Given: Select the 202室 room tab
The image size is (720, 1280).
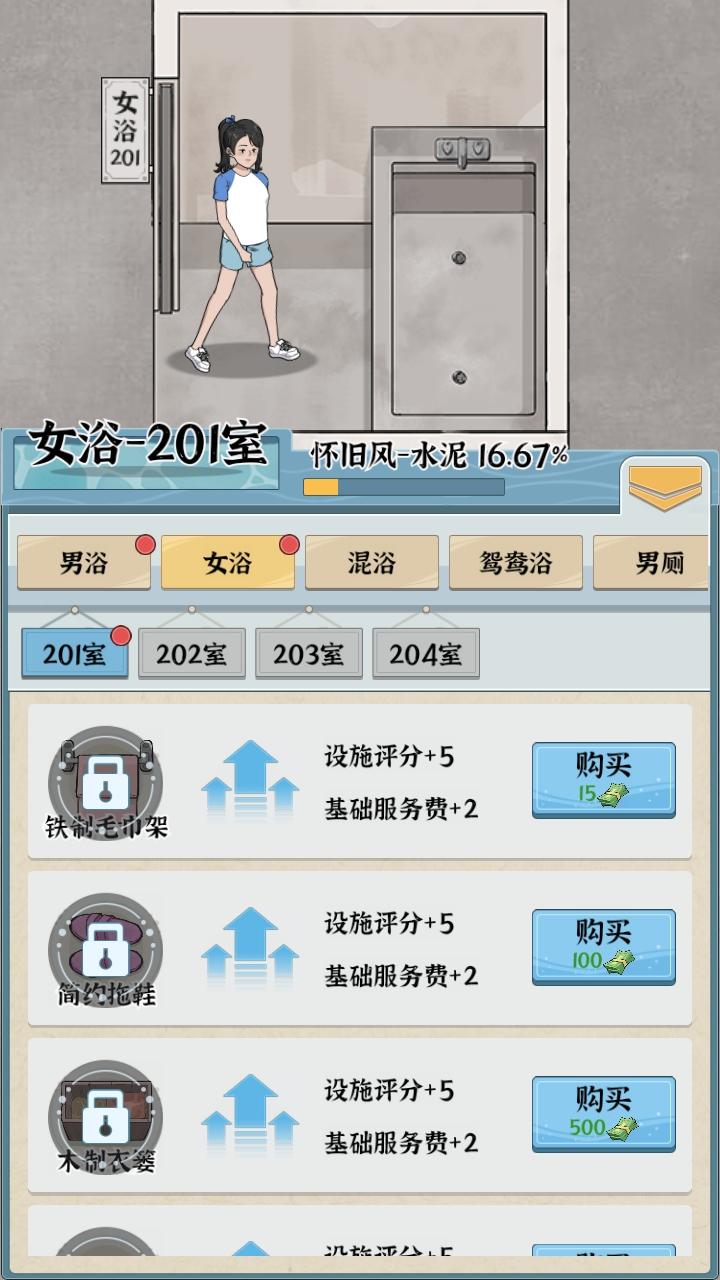Looking at the screenshot, I should 191,652.
